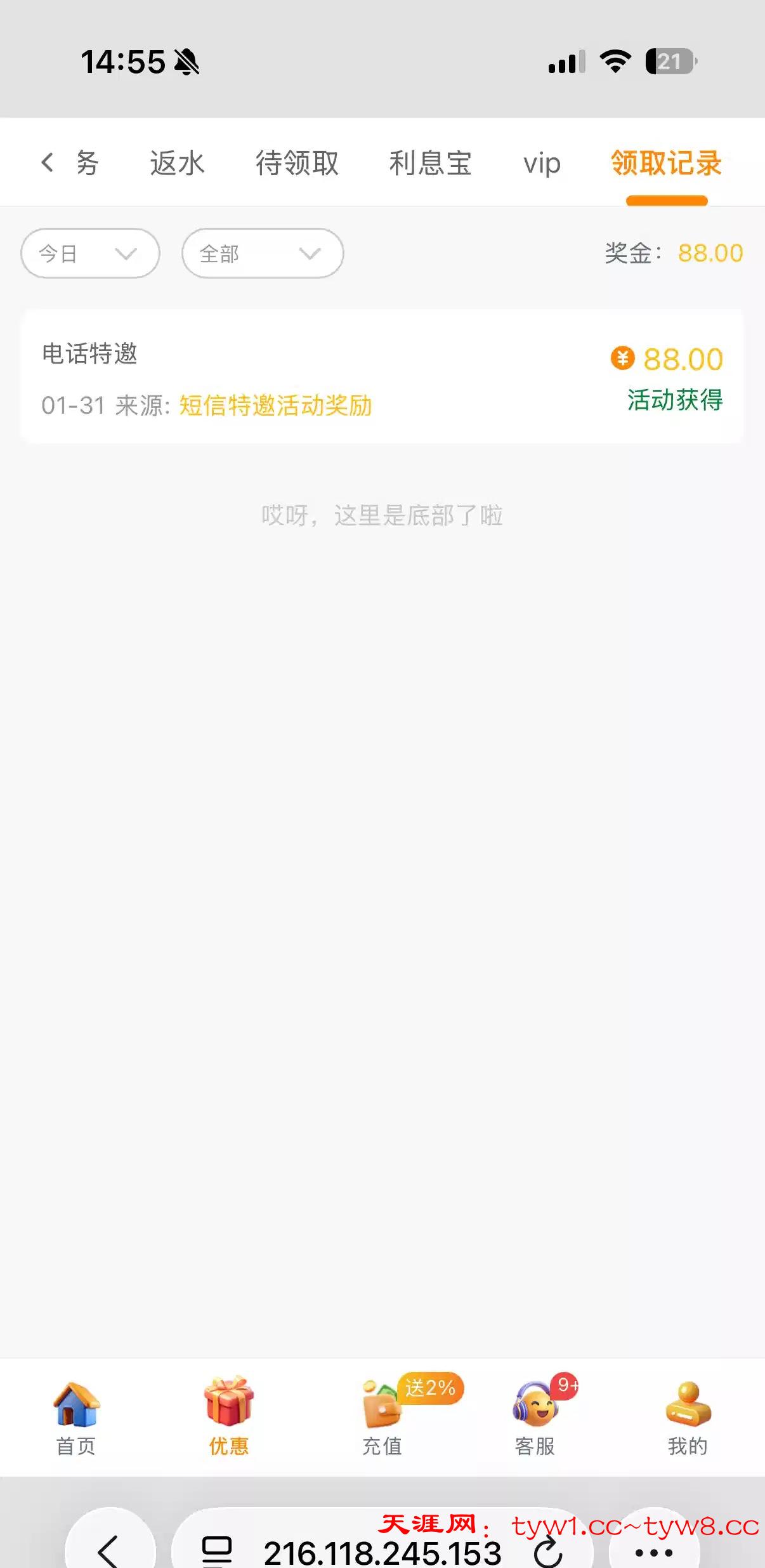Expand the 今日 date dropdown
The height and width of the screenshot is (1568, 765).
point(90,253)
